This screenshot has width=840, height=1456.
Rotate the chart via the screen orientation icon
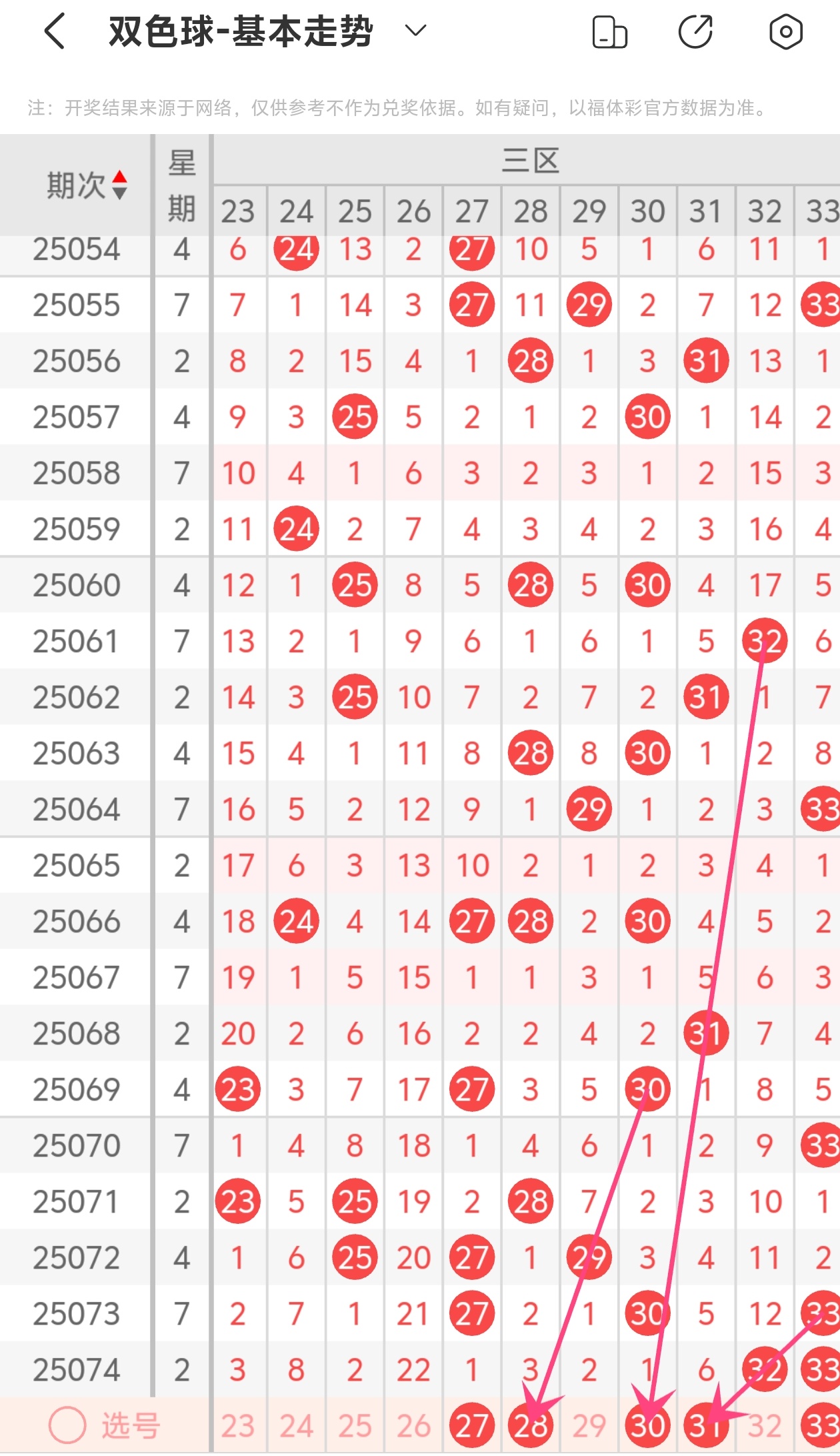(x=609, y=32)
